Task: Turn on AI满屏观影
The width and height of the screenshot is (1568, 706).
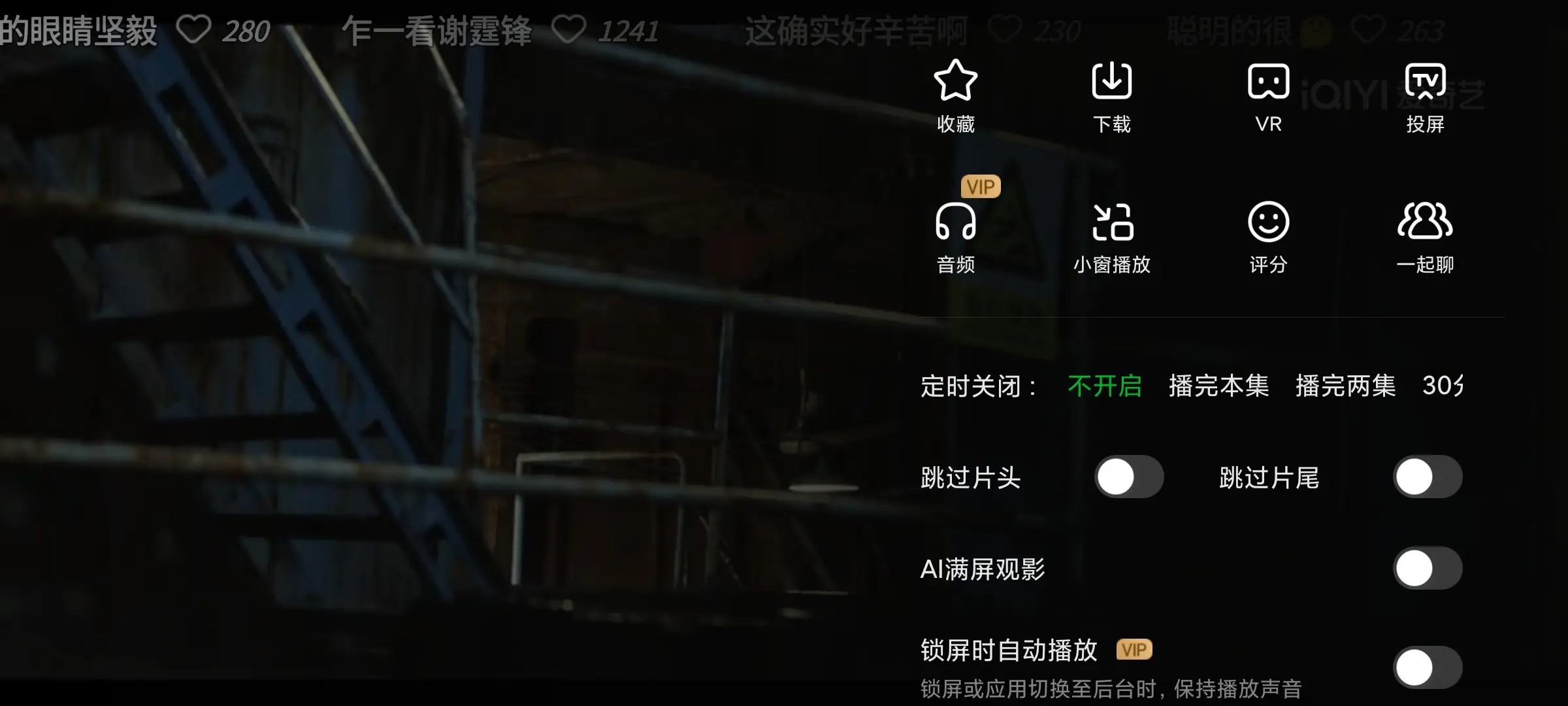Action: pos(1427,568)
